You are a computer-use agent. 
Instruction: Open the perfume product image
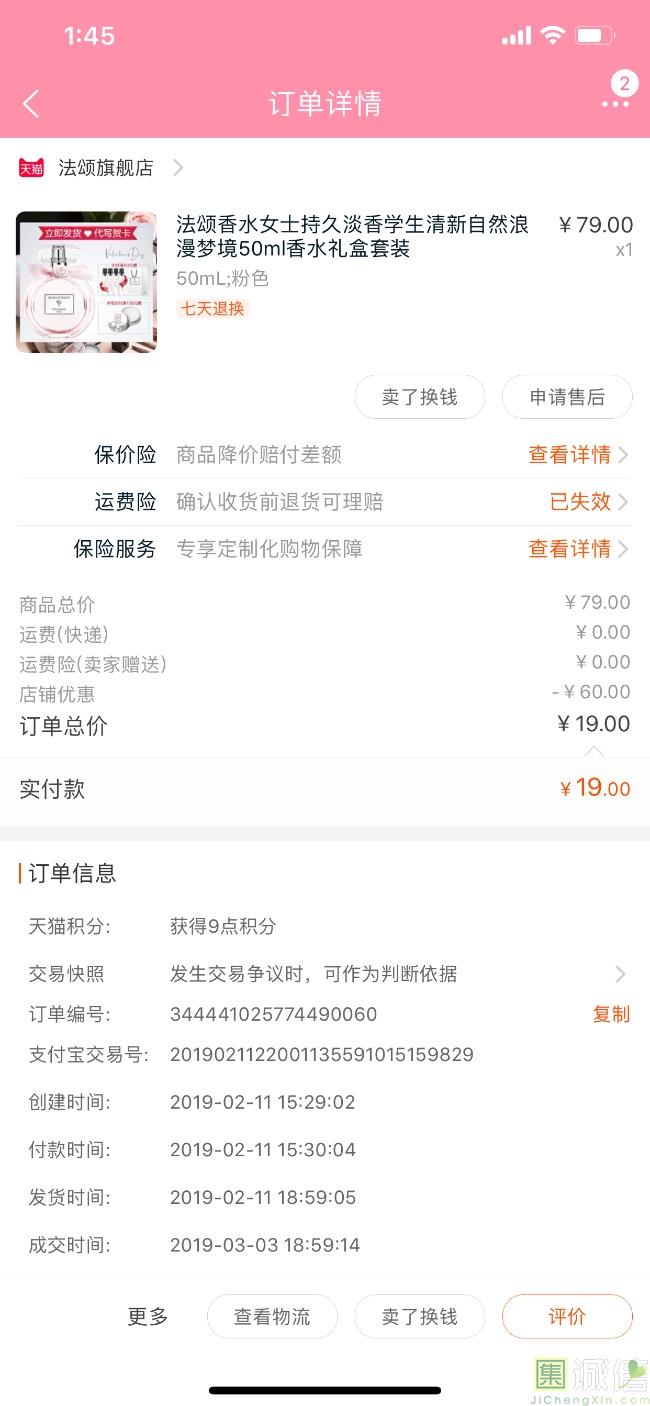click(86, 282)
